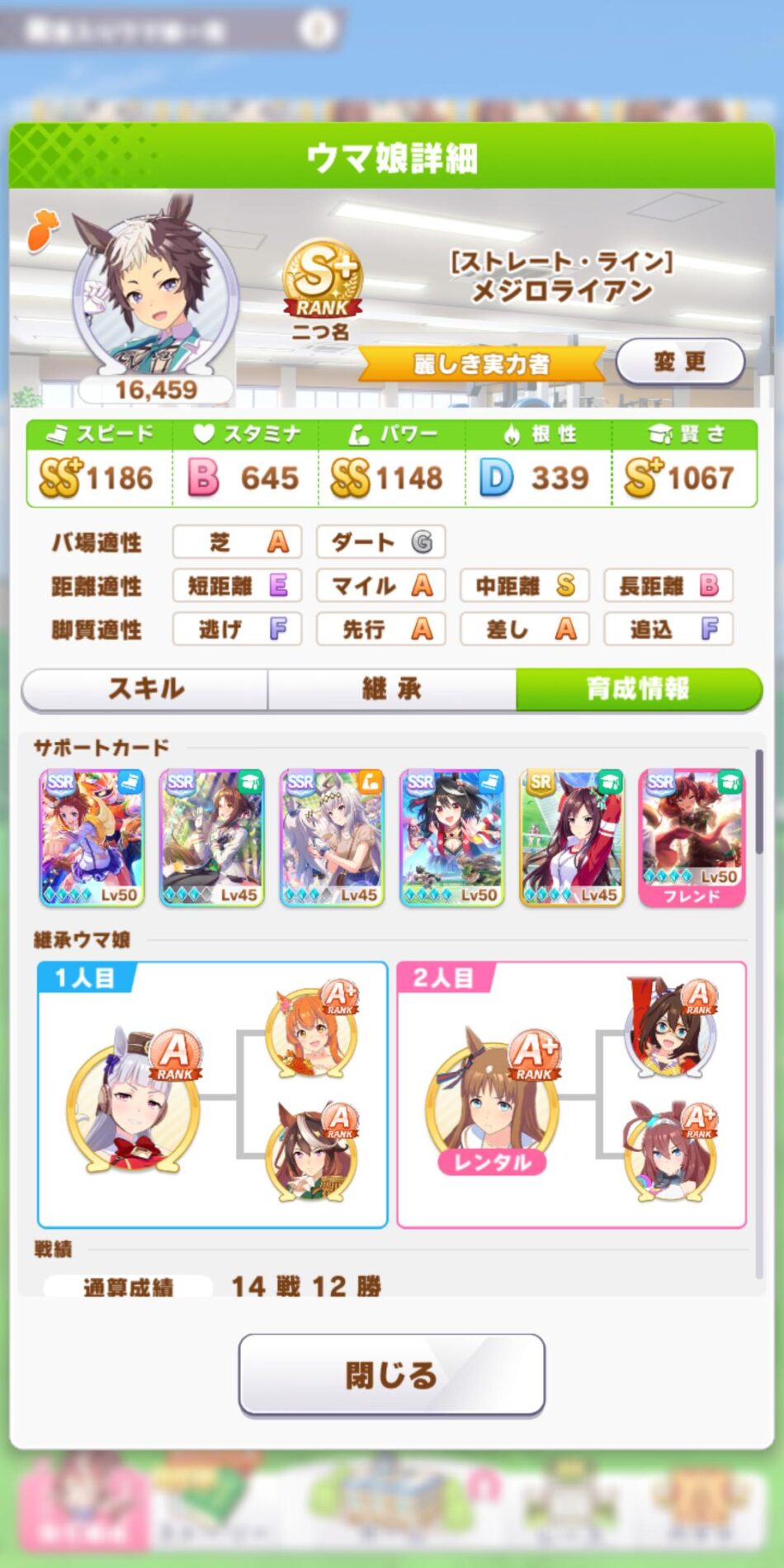
Task: View the フレンド Lv50 support card
Action: coord(692,838)
